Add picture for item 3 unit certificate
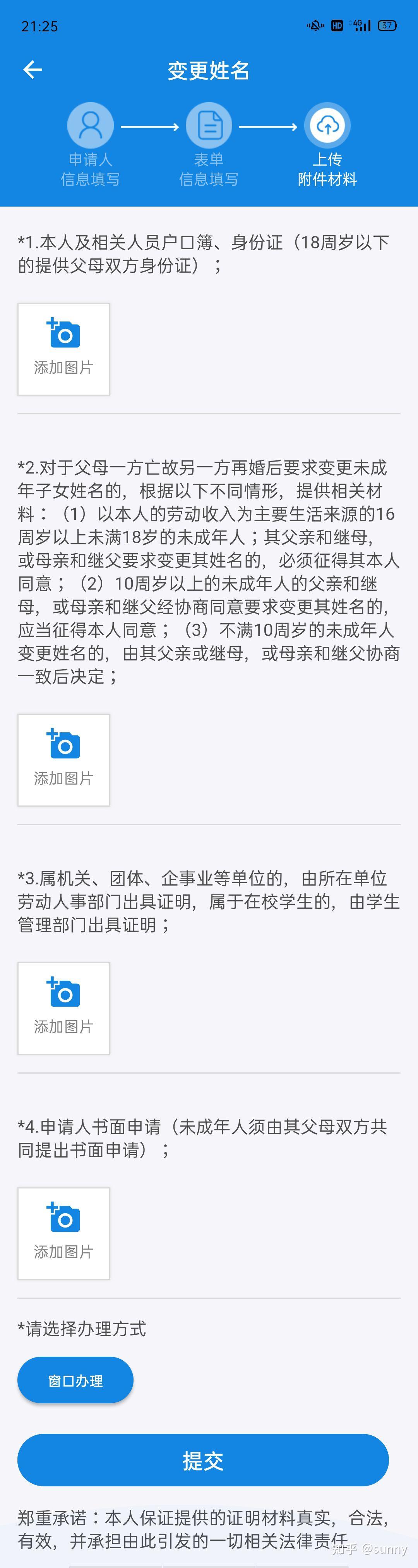Image resolution: width=418 pixels, height=1568 pixels. pos(64,1008)
